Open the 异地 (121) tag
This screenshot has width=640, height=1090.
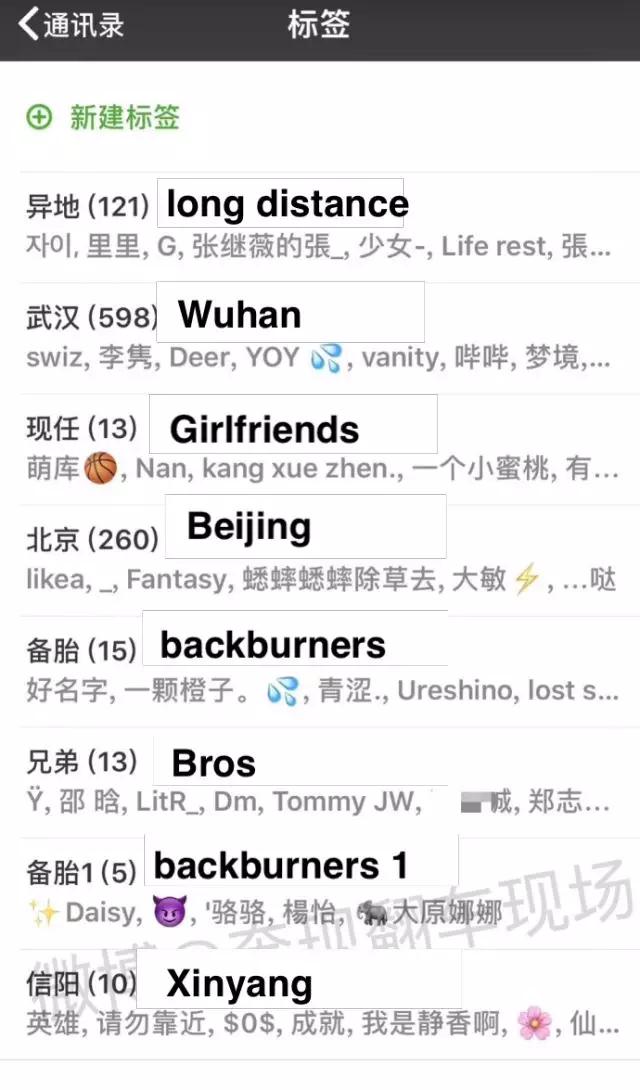pos(320,227)
